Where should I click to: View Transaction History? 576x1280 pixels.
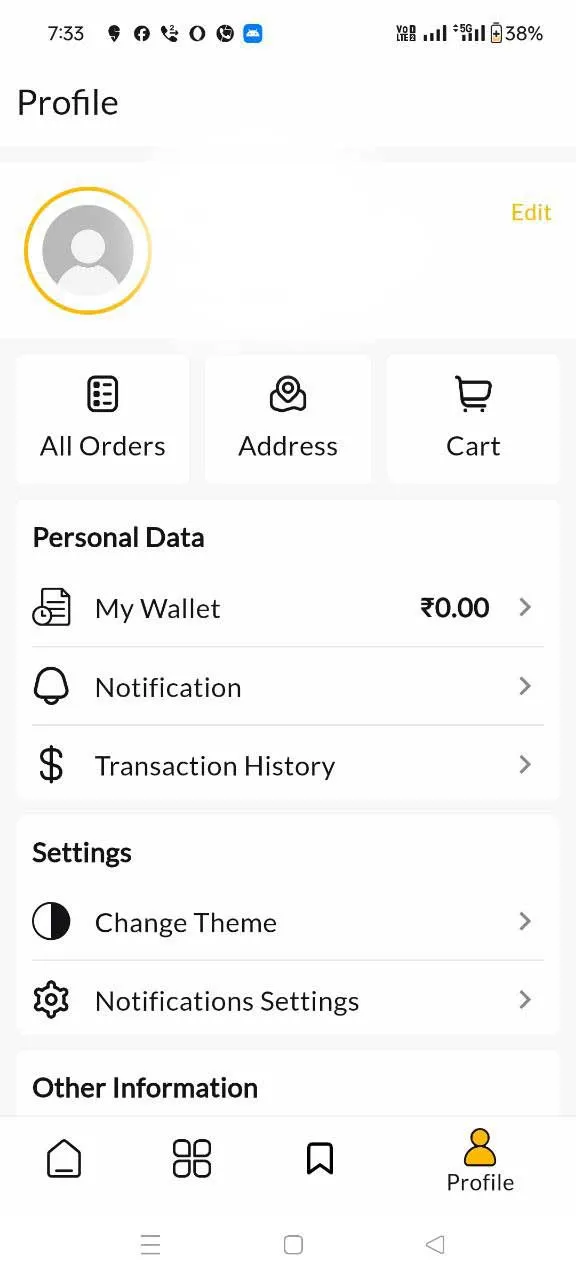288,765
